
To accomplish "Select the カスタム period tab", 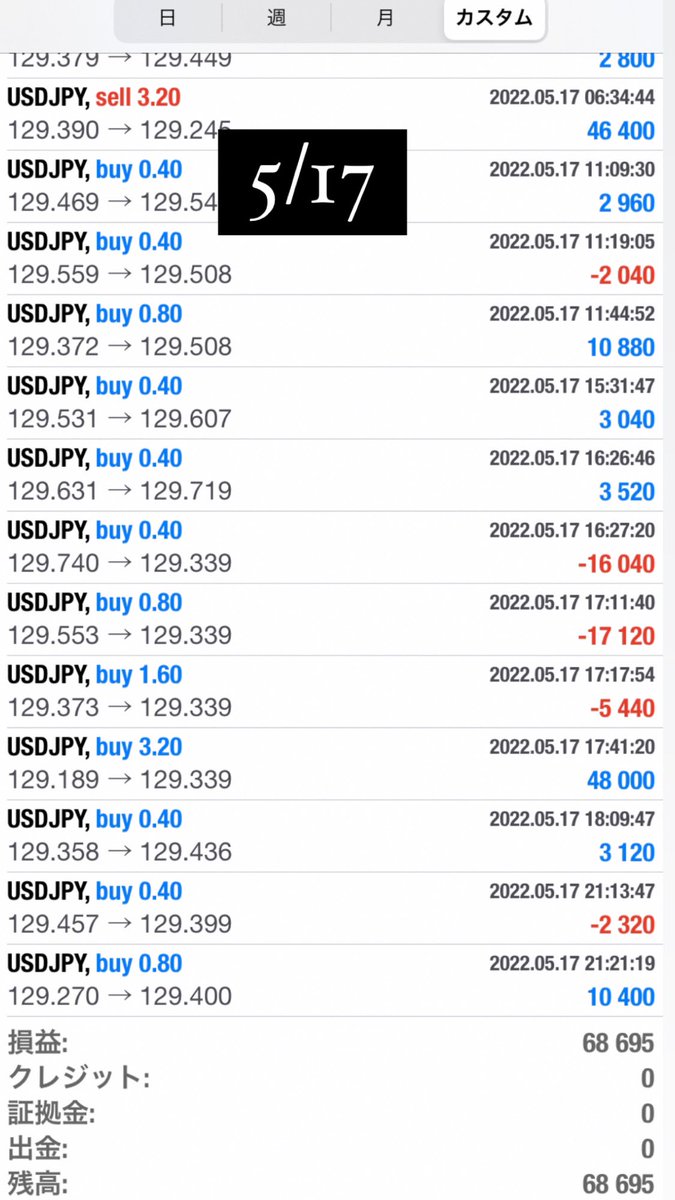I will click(494, 18).
